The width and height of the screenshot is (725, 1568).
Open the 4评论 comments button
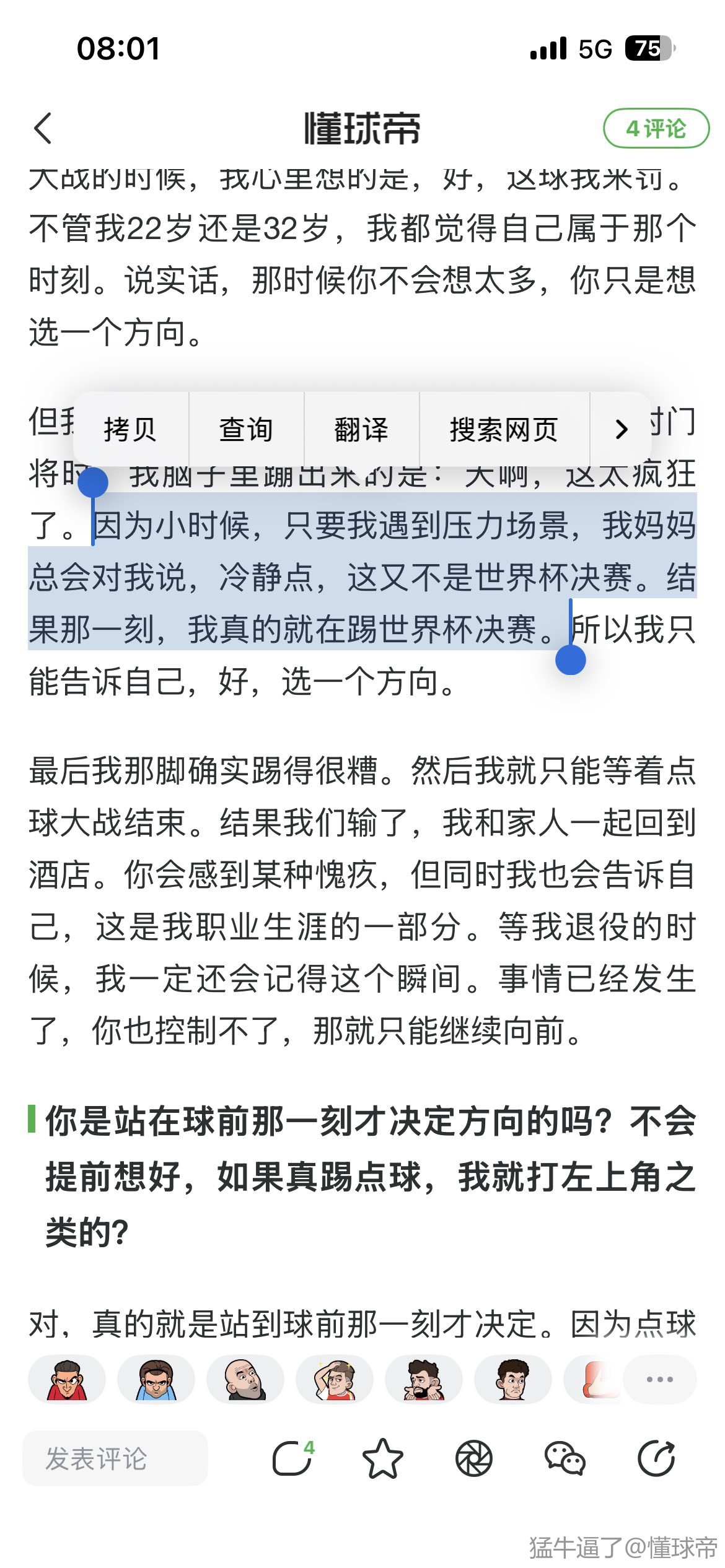656,128
